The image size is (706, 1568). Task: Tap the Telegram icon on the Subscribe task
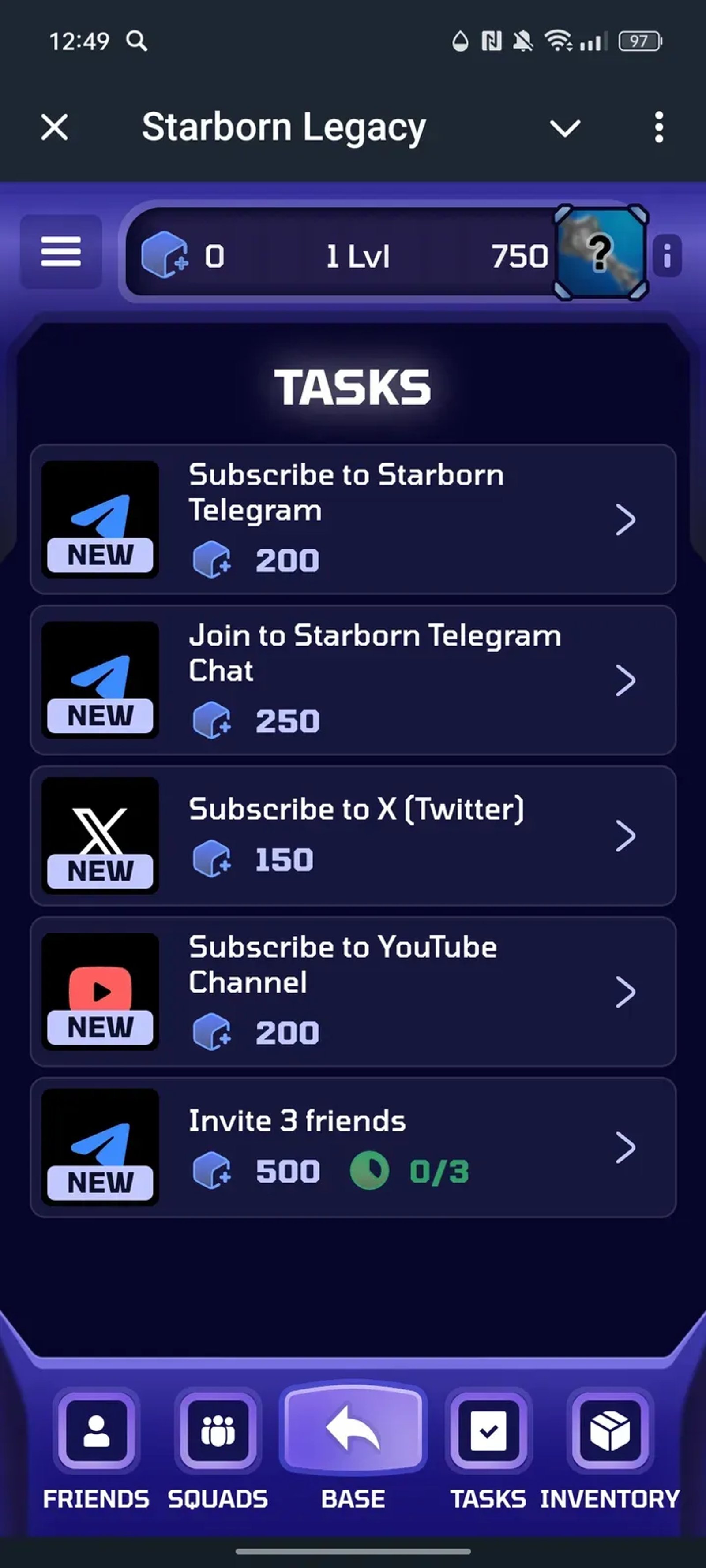click(99, 517)
